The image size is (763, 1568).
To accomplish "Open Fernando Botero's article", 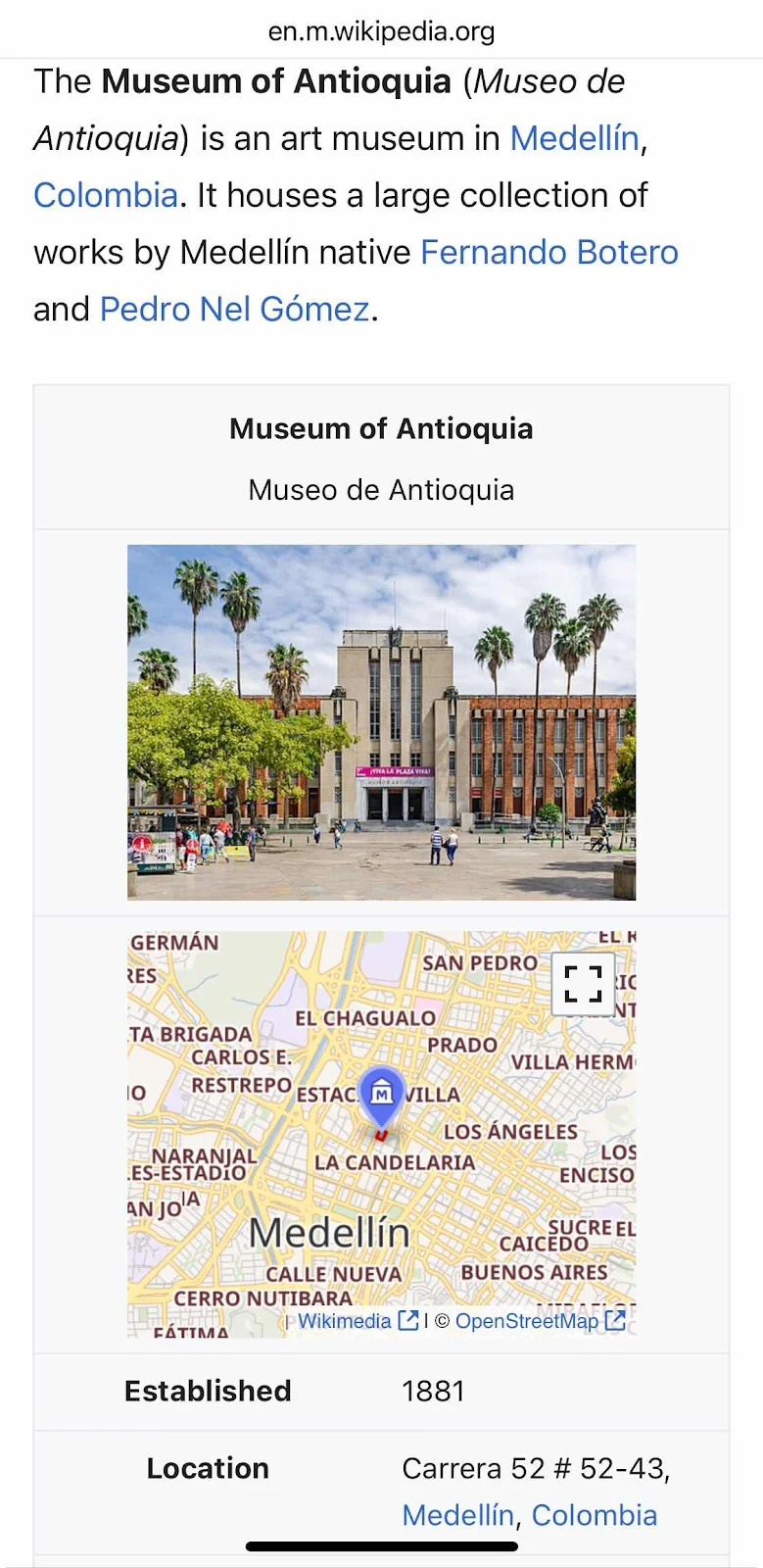I will (548, 252).
